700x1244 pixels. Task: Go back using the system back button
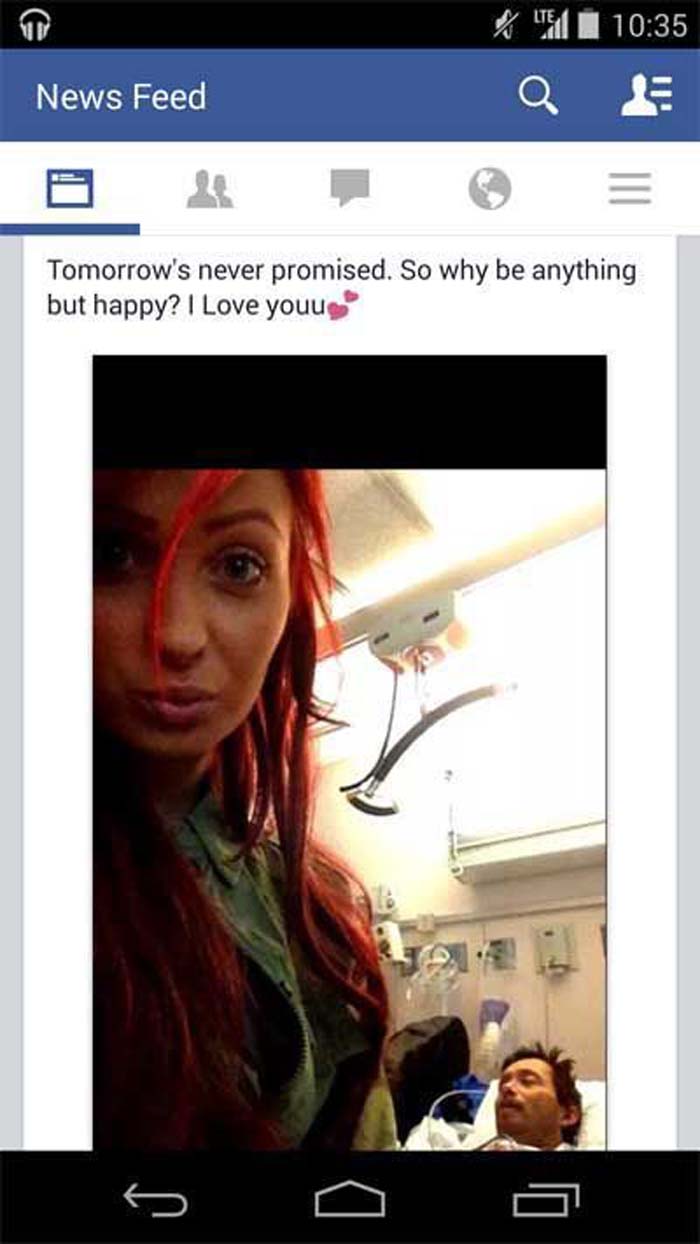pos(155,1199)
